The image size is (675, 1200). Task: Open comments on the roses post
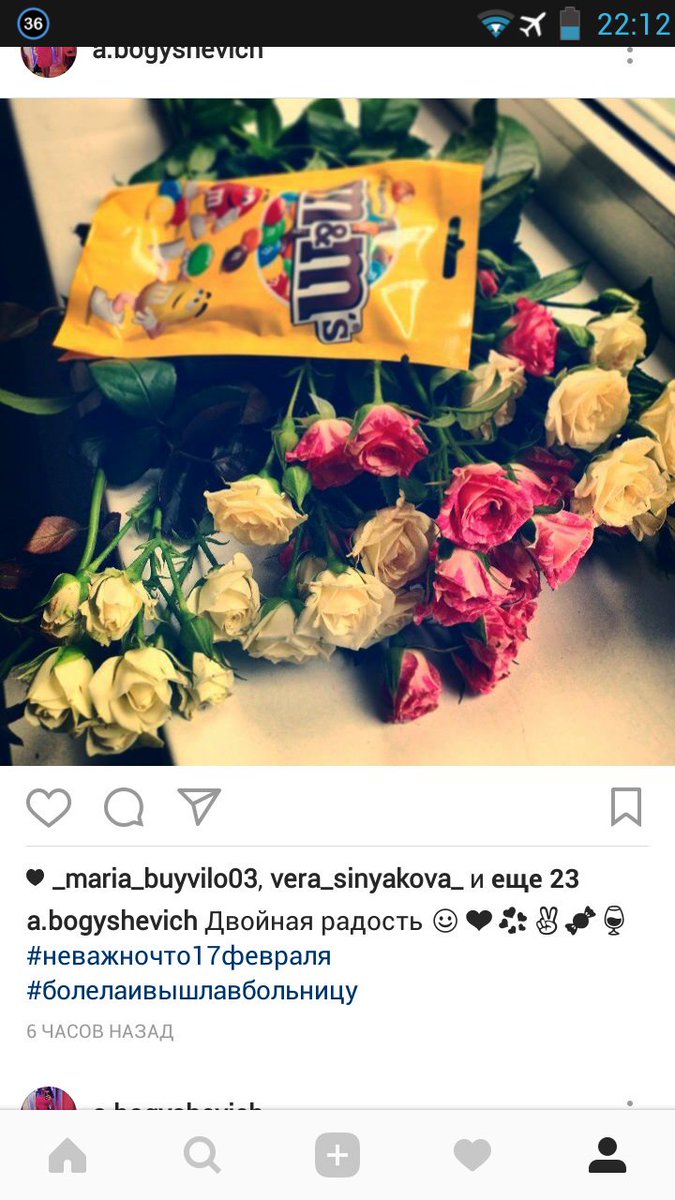[124, 807]
